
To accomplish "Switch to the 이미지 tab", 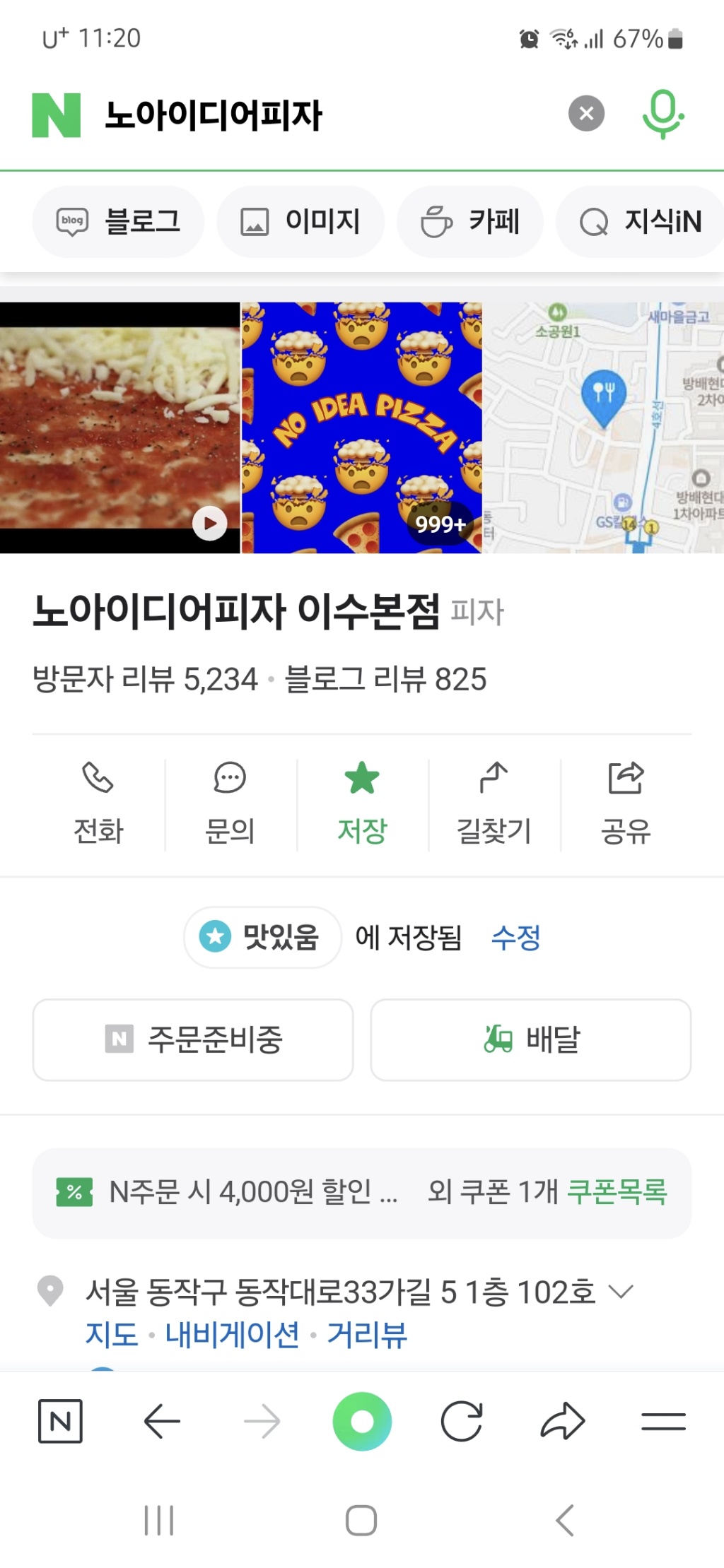I will (300, 220).
